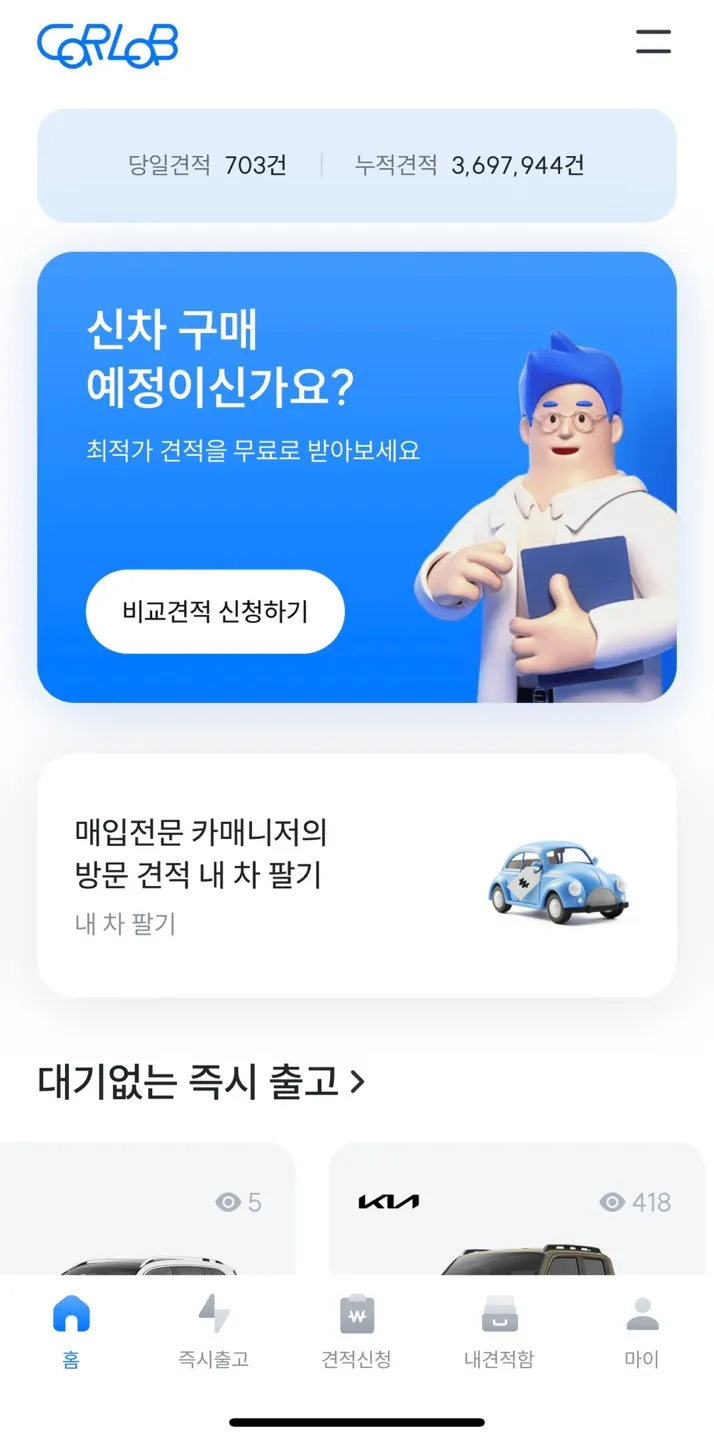Tap the 비교견적 신청하기 button
This screenshot has height=1440, width=714.
[215, 611]
